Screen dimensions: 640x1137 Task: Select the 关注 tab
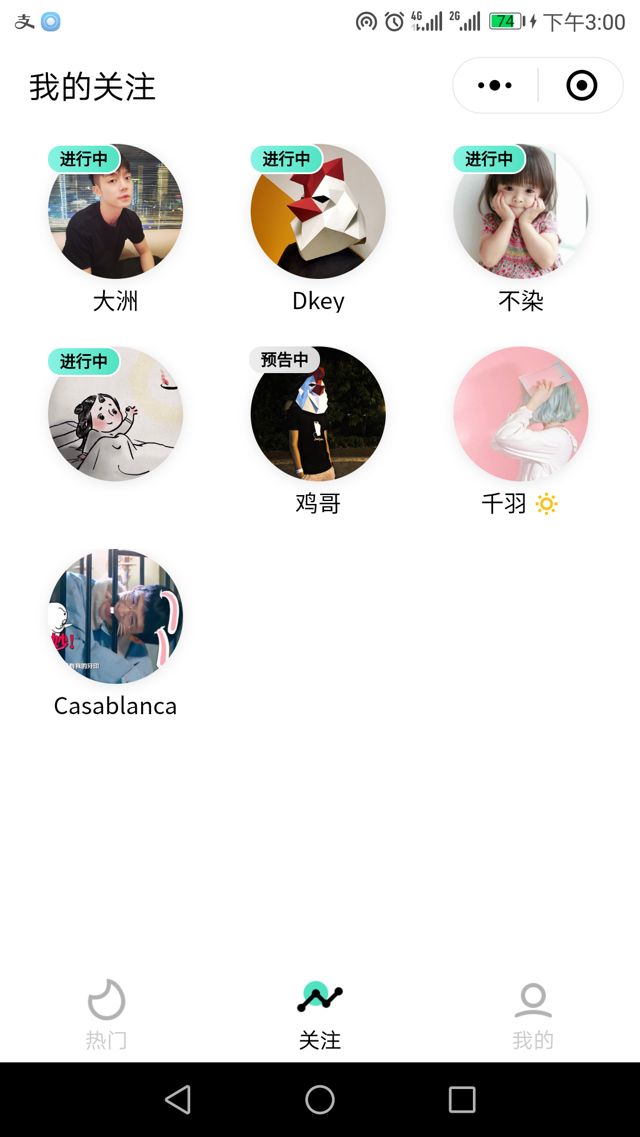[x=320, y=1014]
